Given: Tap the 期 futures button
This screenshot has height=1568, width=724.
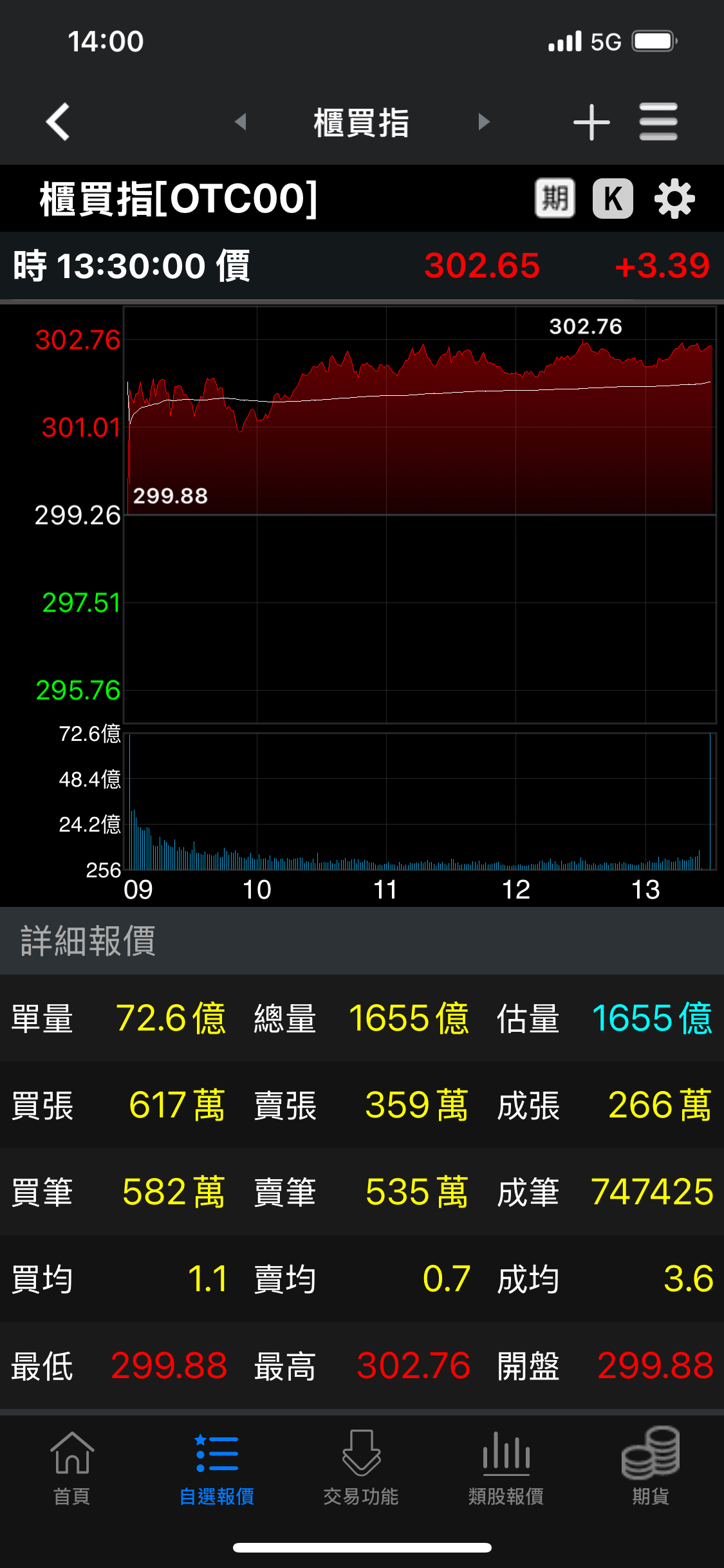Looking at the screenshot, I should click(555, 198).
